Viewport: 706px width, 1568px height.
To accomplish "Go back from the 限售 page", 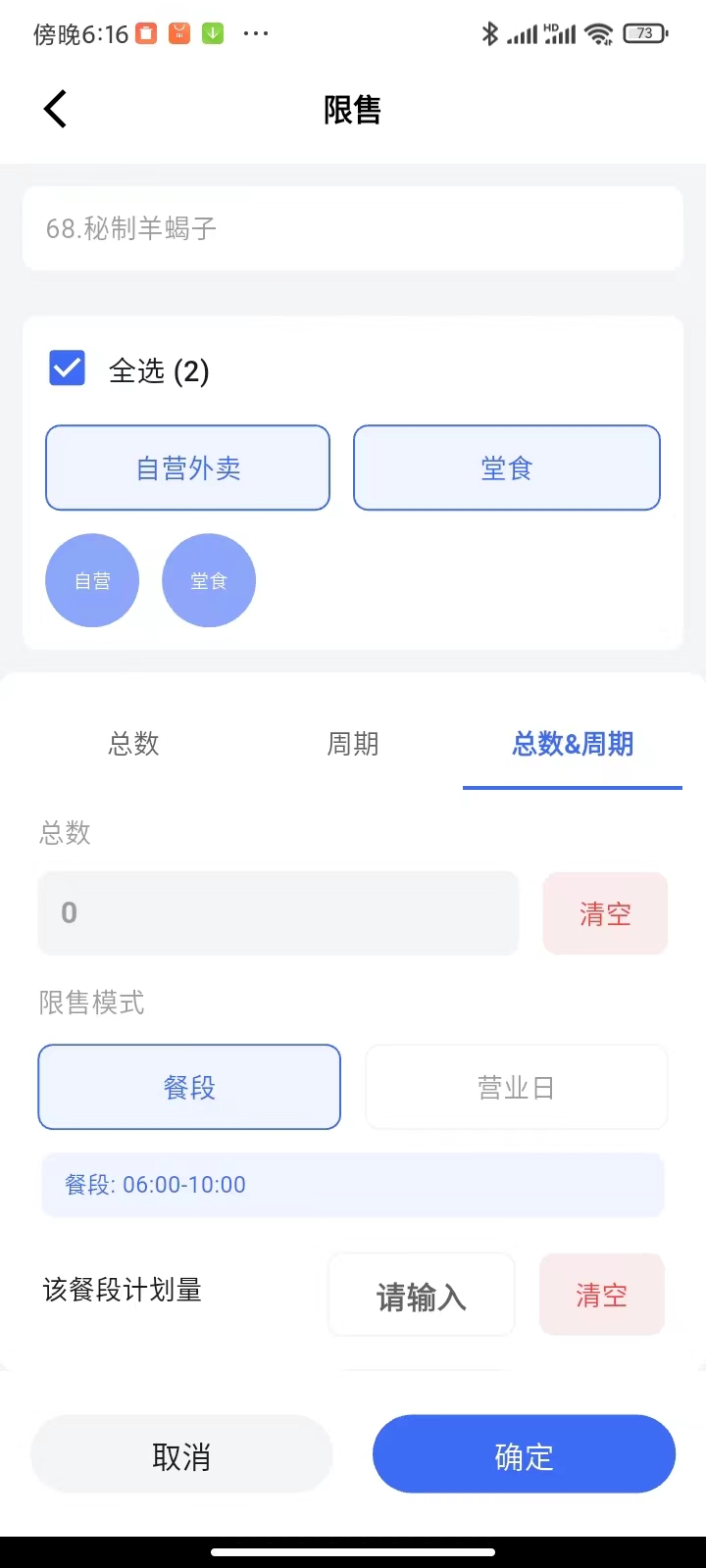I will tap(56, 109).
